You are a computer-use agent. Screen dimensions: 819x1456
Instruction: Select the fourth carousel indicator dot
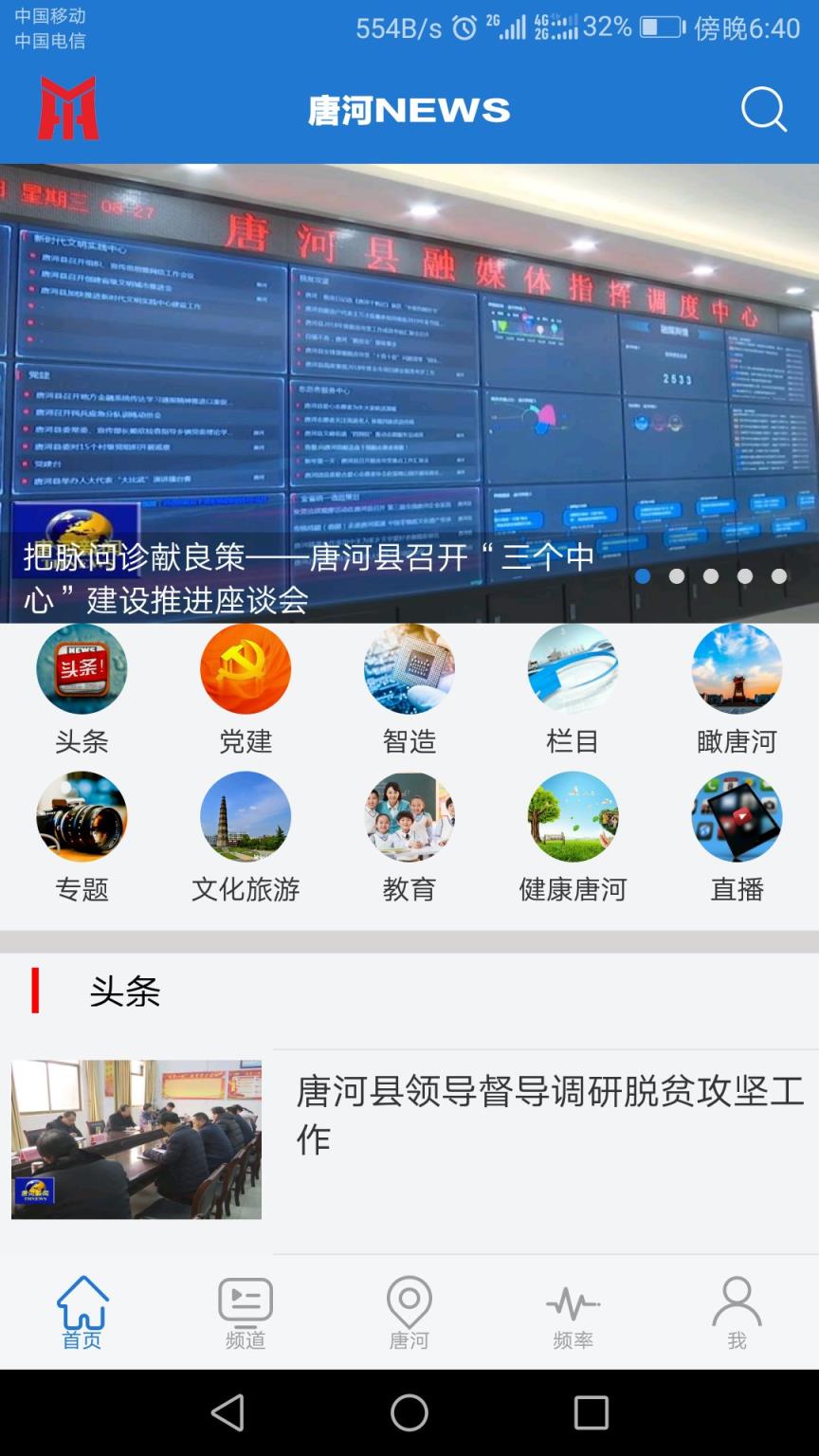coord(745,575)
